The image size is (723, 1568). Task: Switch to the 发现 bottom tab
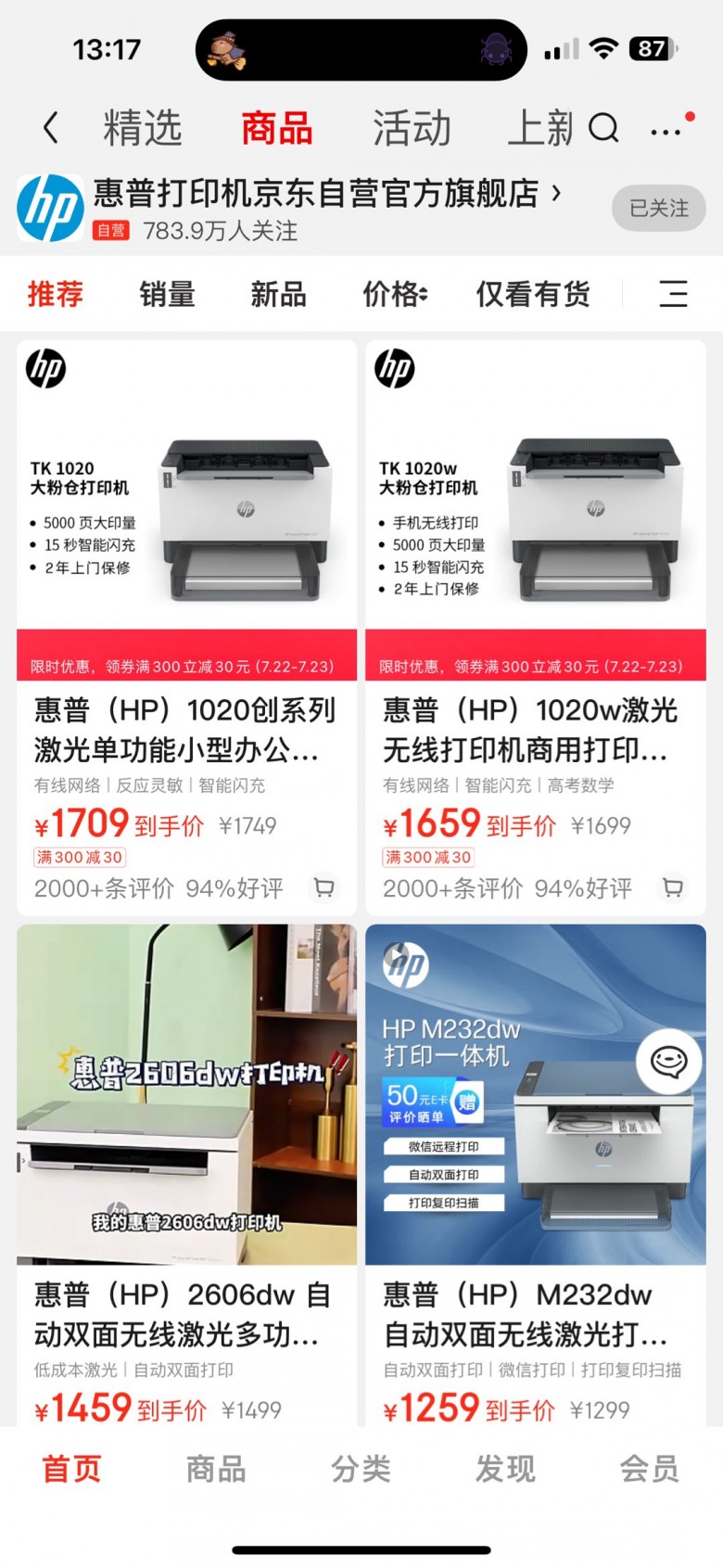[505, 1469]
